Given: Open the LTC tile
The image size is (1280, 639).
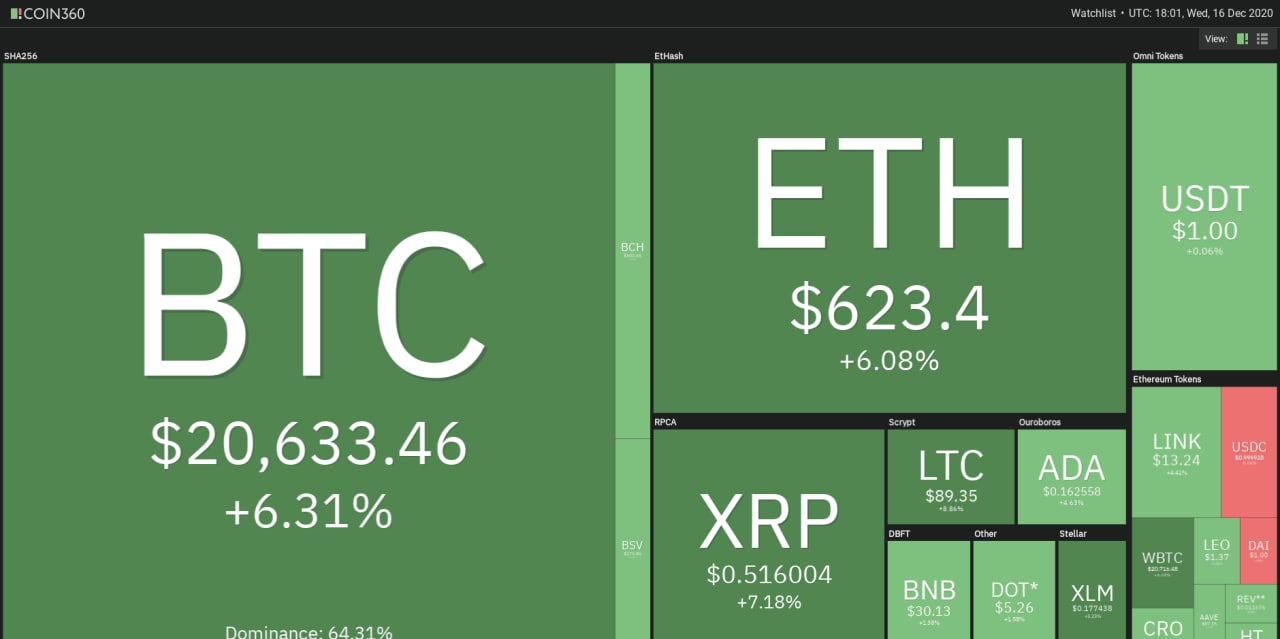Looking at the screenshot, I should click(950, 477).
